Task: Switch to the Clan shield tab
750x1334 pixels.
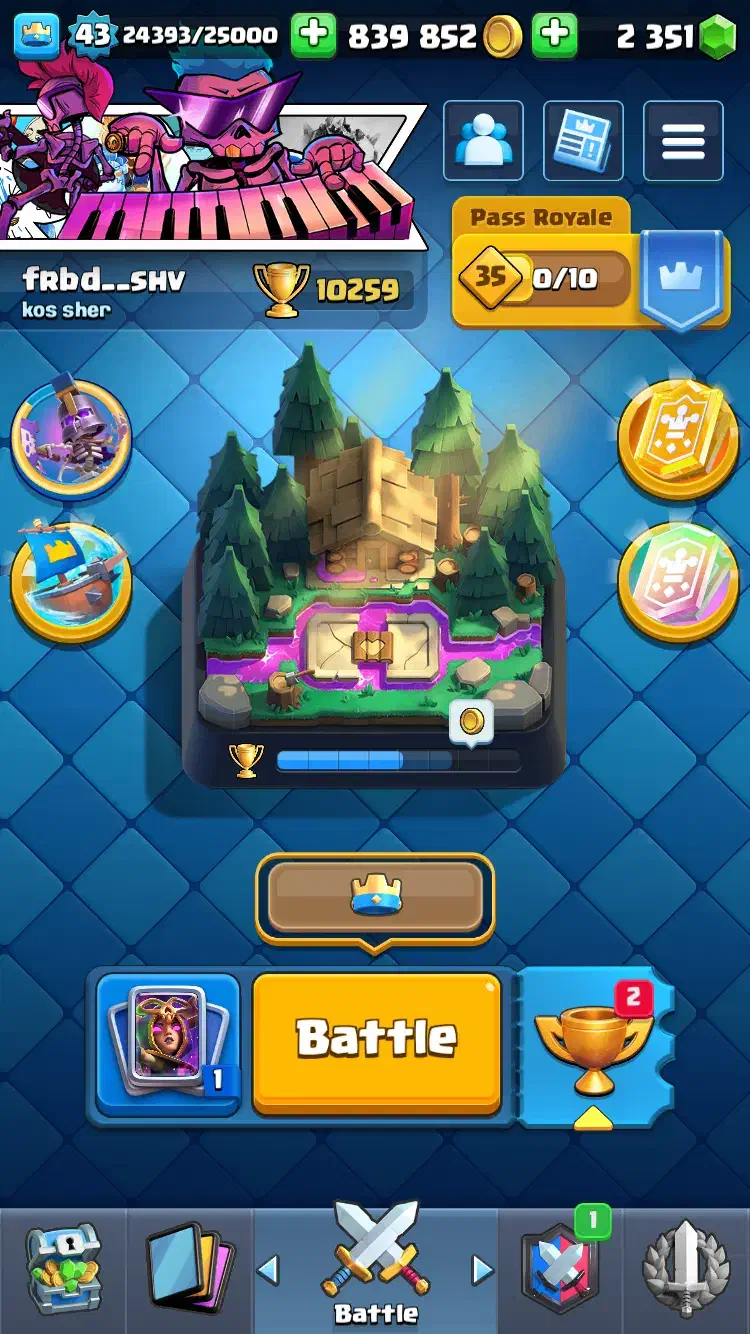Action: 561,1270
